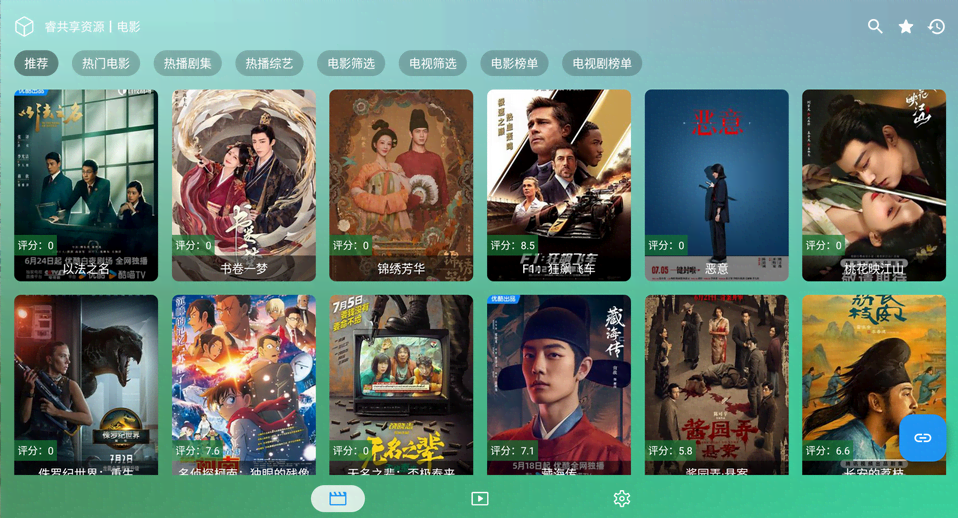Tap the blue link floating button
This screenshot has width=958, height=518.
(922, 438)
